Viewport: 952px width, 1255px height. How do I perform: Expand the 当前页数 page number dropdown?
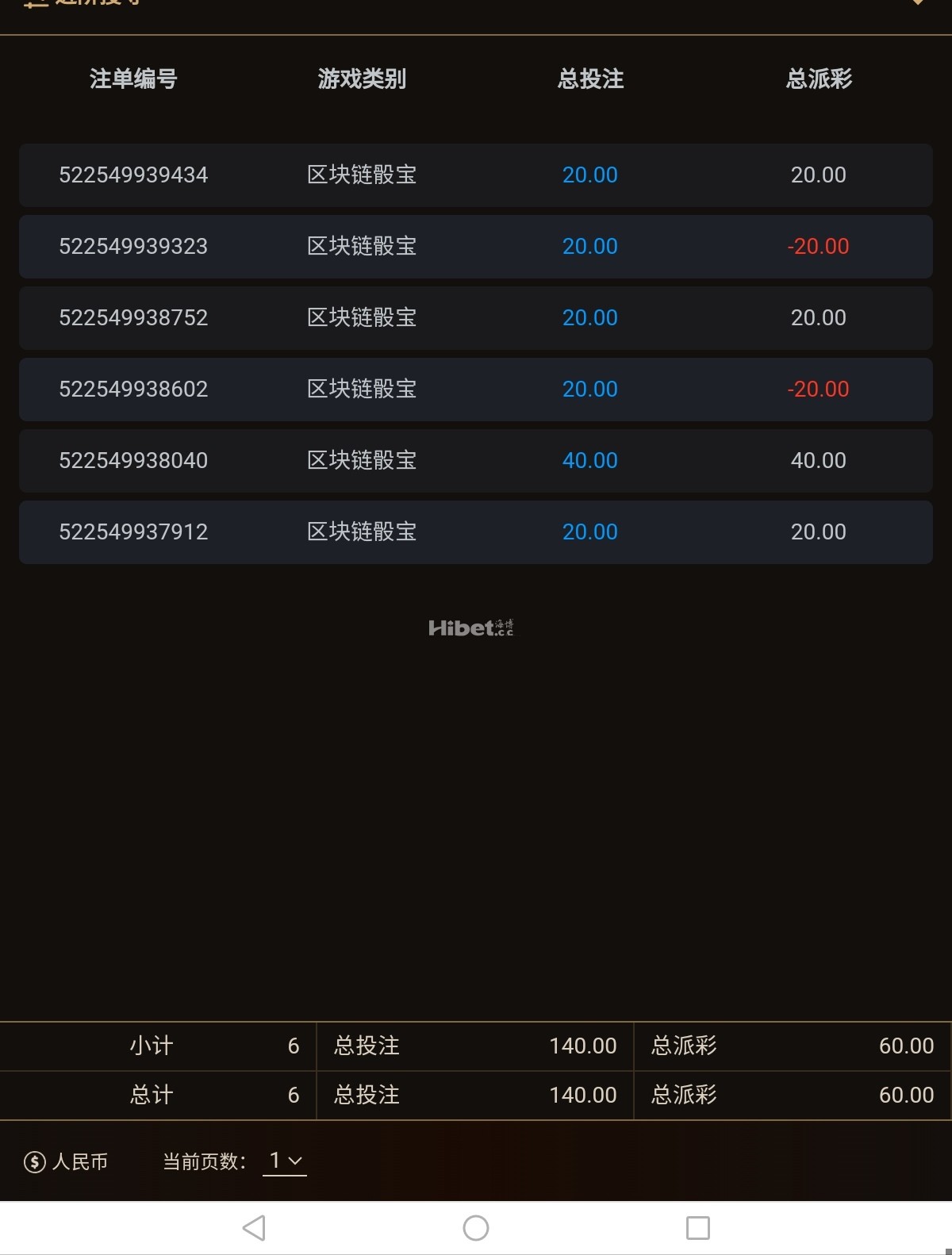click(285, 1161)
